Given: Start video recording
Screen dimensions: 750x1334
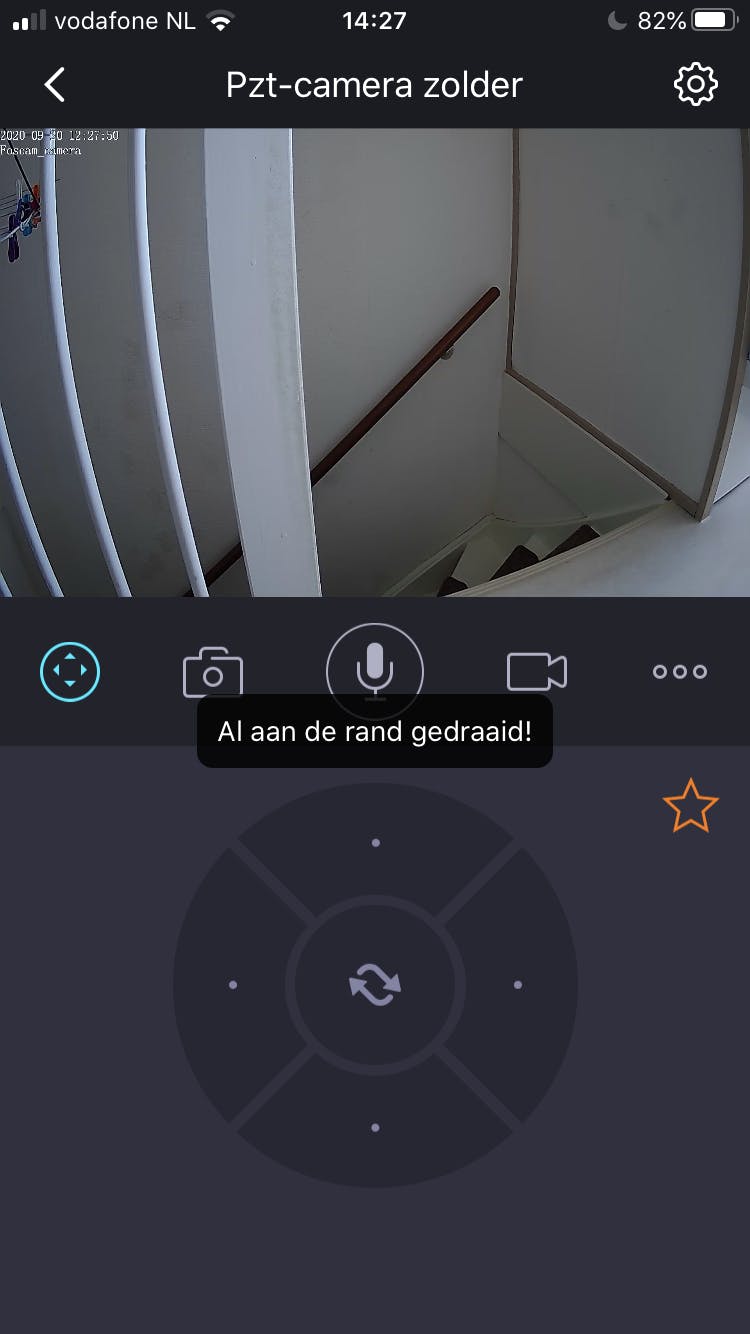Looking at the screenshot, I should point(537,672).
